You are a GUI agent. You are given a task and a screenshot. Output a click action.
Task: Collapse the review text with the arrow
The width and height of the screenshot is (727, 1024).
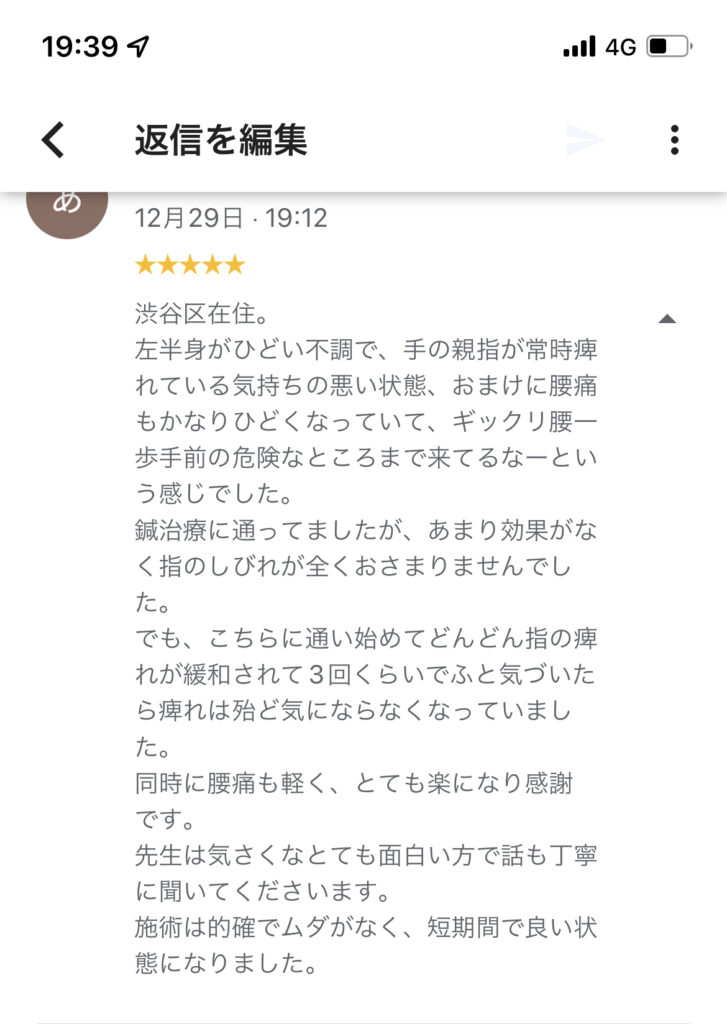(667, 319)
